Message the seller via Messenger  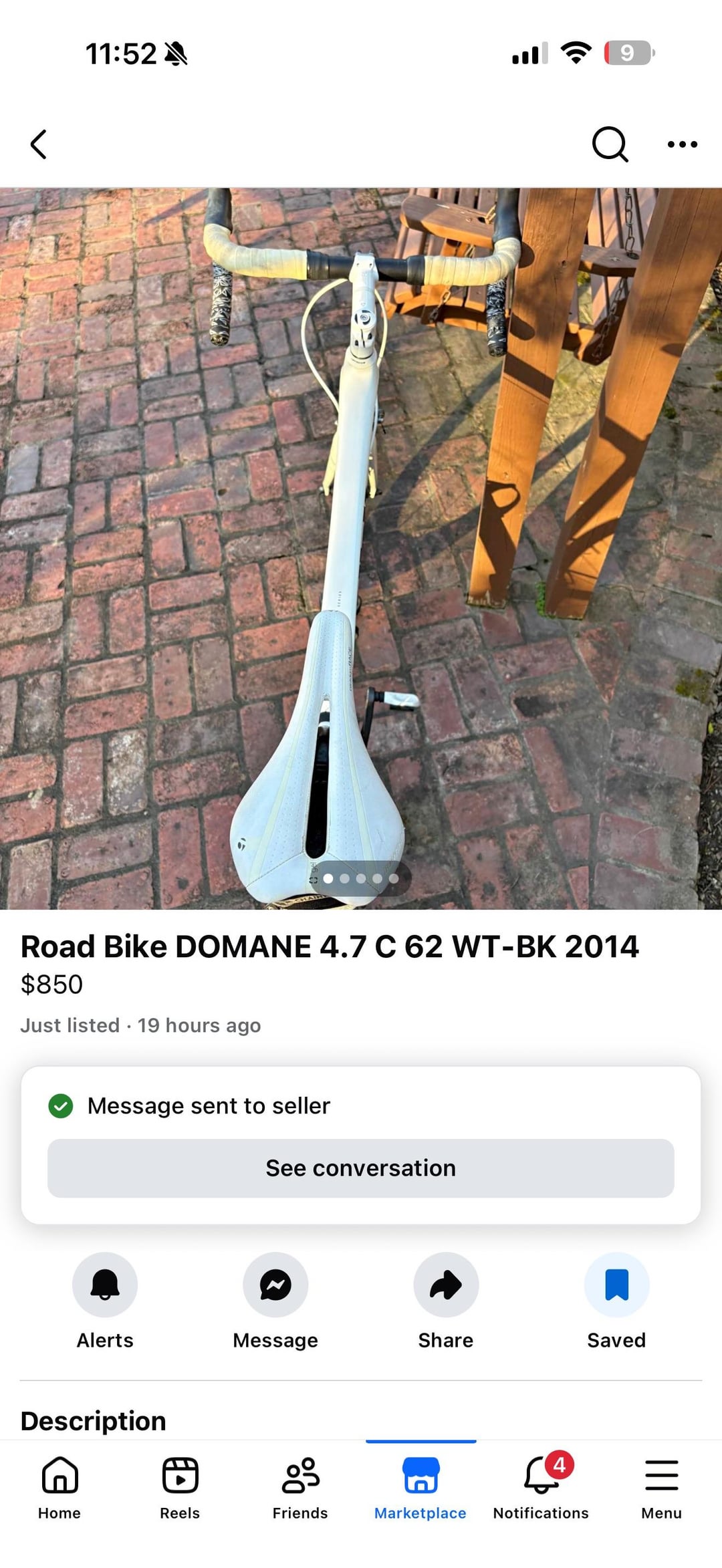275,1285
